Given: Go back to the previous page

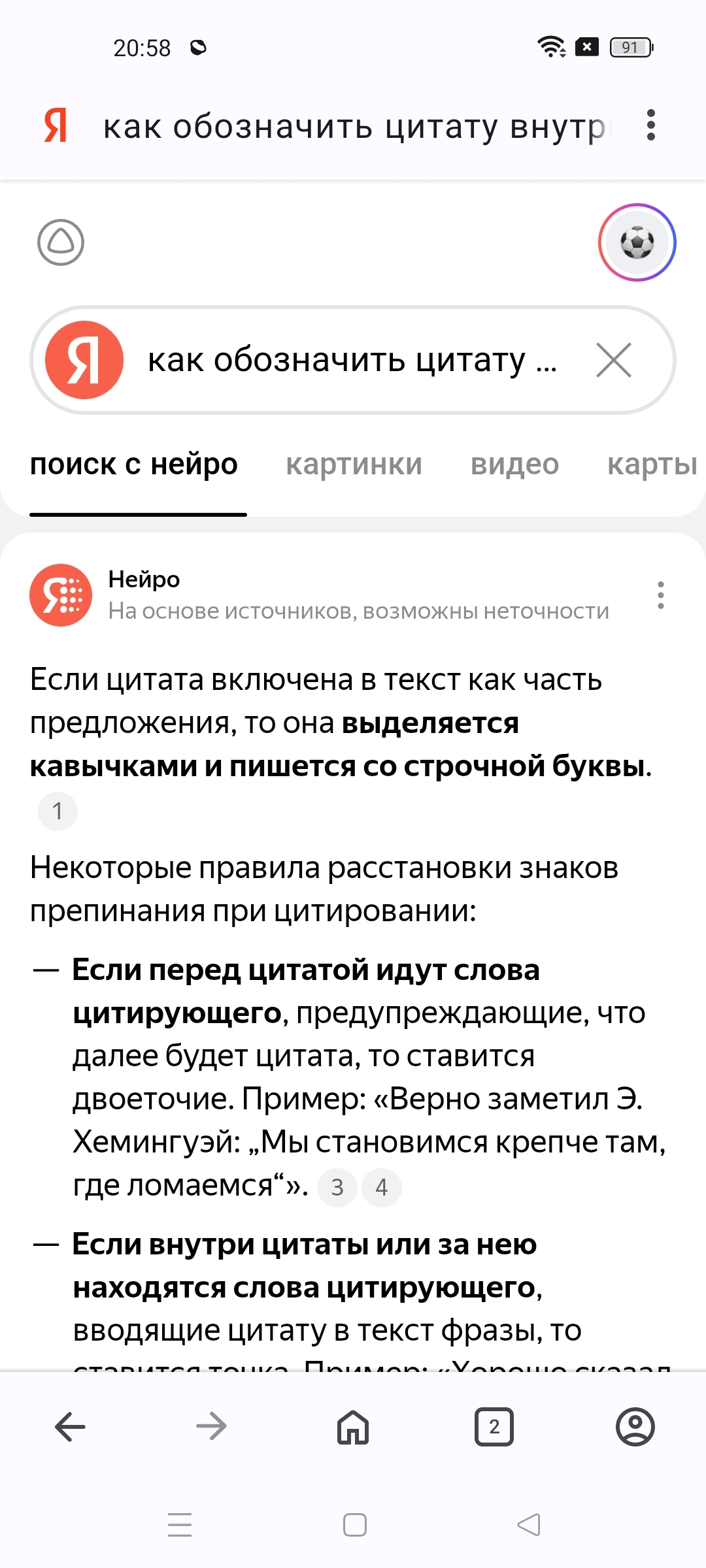Looking at the screenshot, I should (x=71, y=1426).
